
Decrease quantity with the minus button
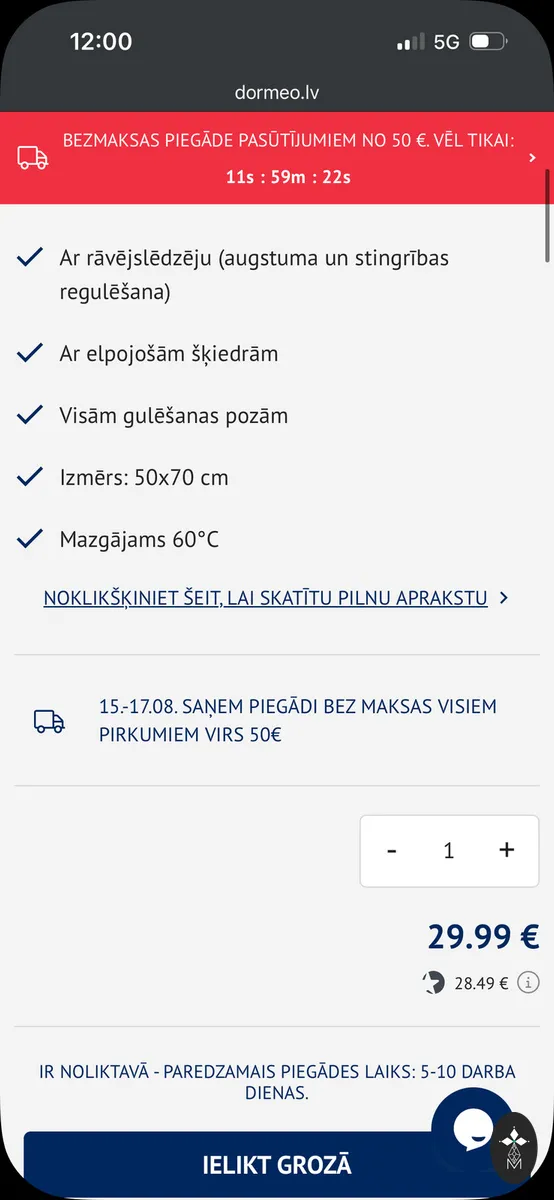point(392,850)
